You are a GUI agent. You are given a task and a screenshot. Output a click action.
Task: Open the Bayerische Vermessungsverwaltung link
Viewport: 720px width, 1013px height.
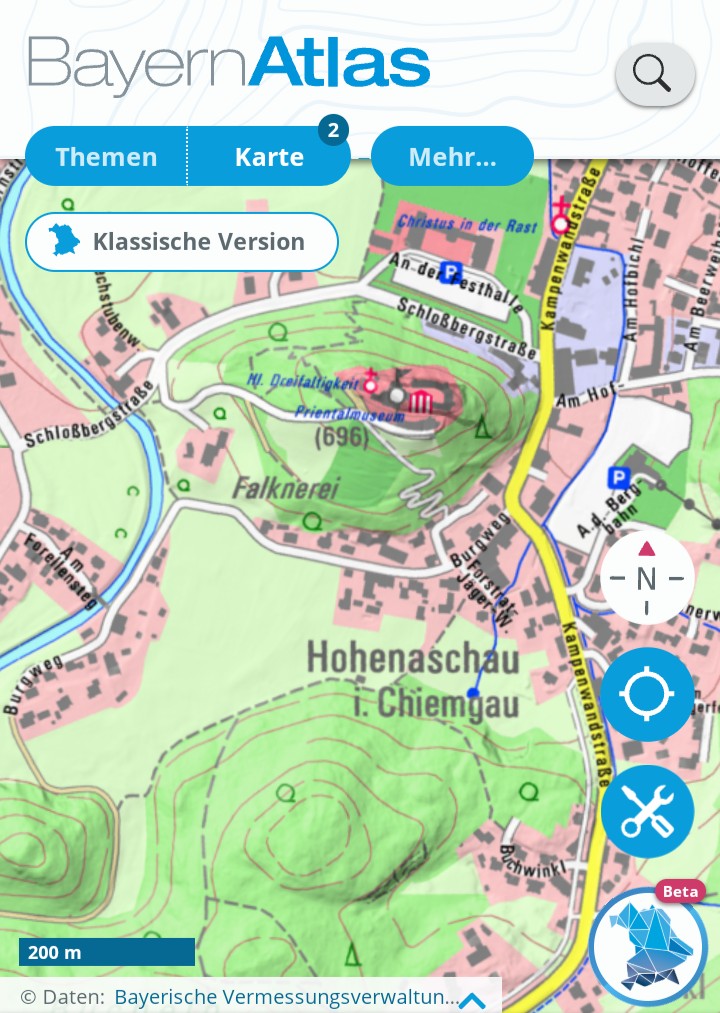point(287,997)
